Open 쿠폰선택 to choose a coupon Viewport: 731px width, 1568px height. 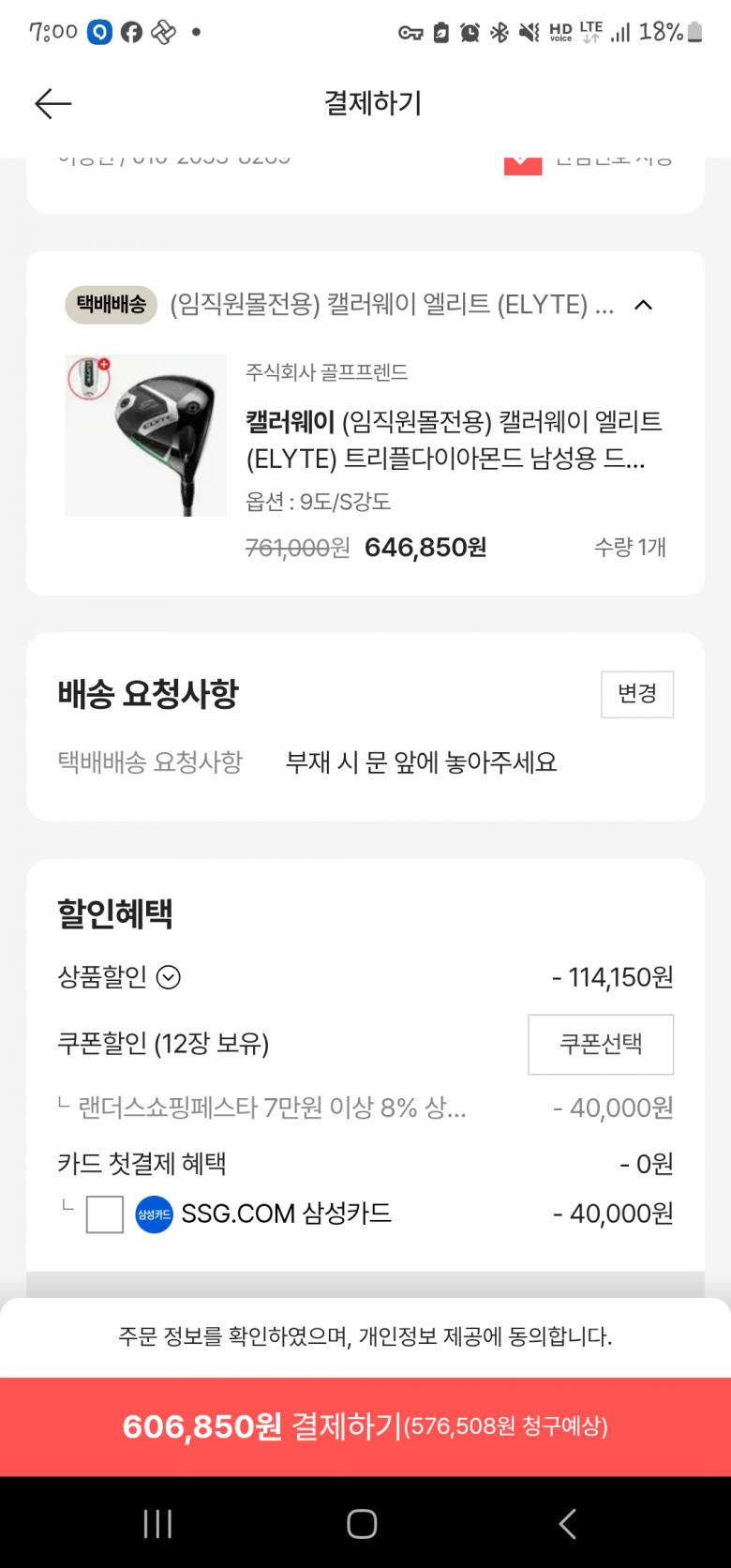[600, 1044]
